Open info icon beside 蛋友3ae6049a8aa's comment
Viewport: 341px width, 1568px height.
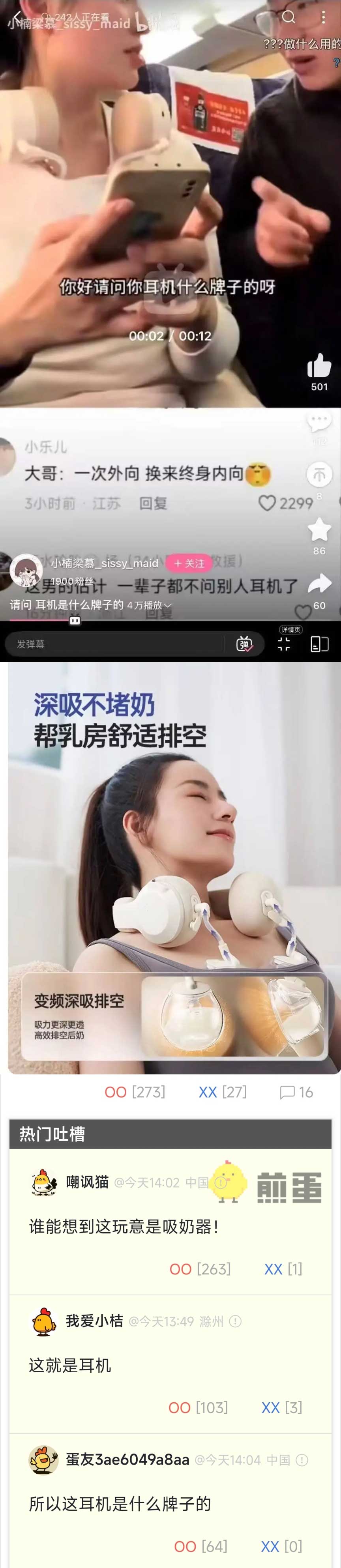(302, 1460)
